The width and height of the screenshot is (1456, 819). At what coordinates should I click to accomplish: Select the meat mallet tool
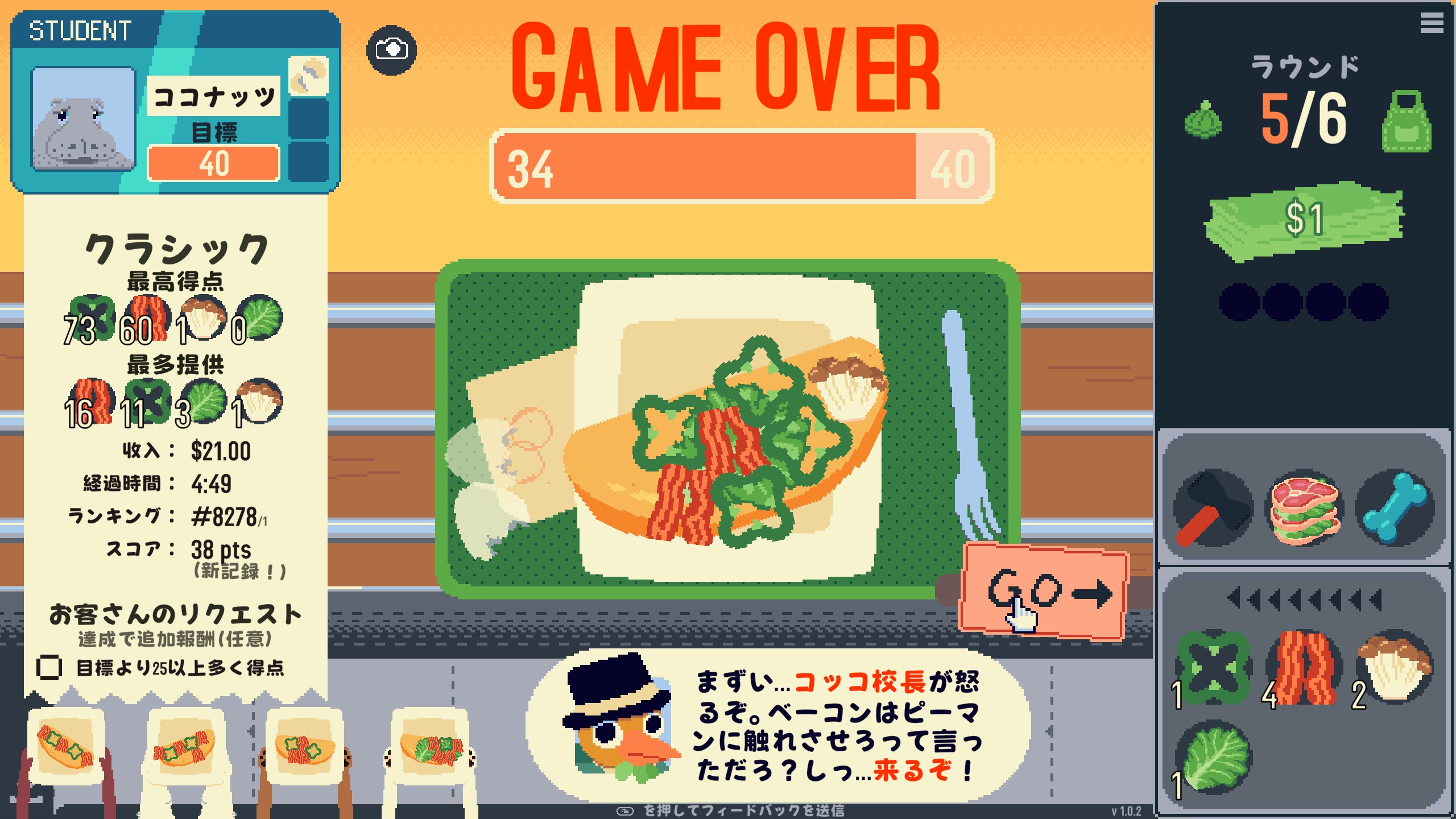1213,507
